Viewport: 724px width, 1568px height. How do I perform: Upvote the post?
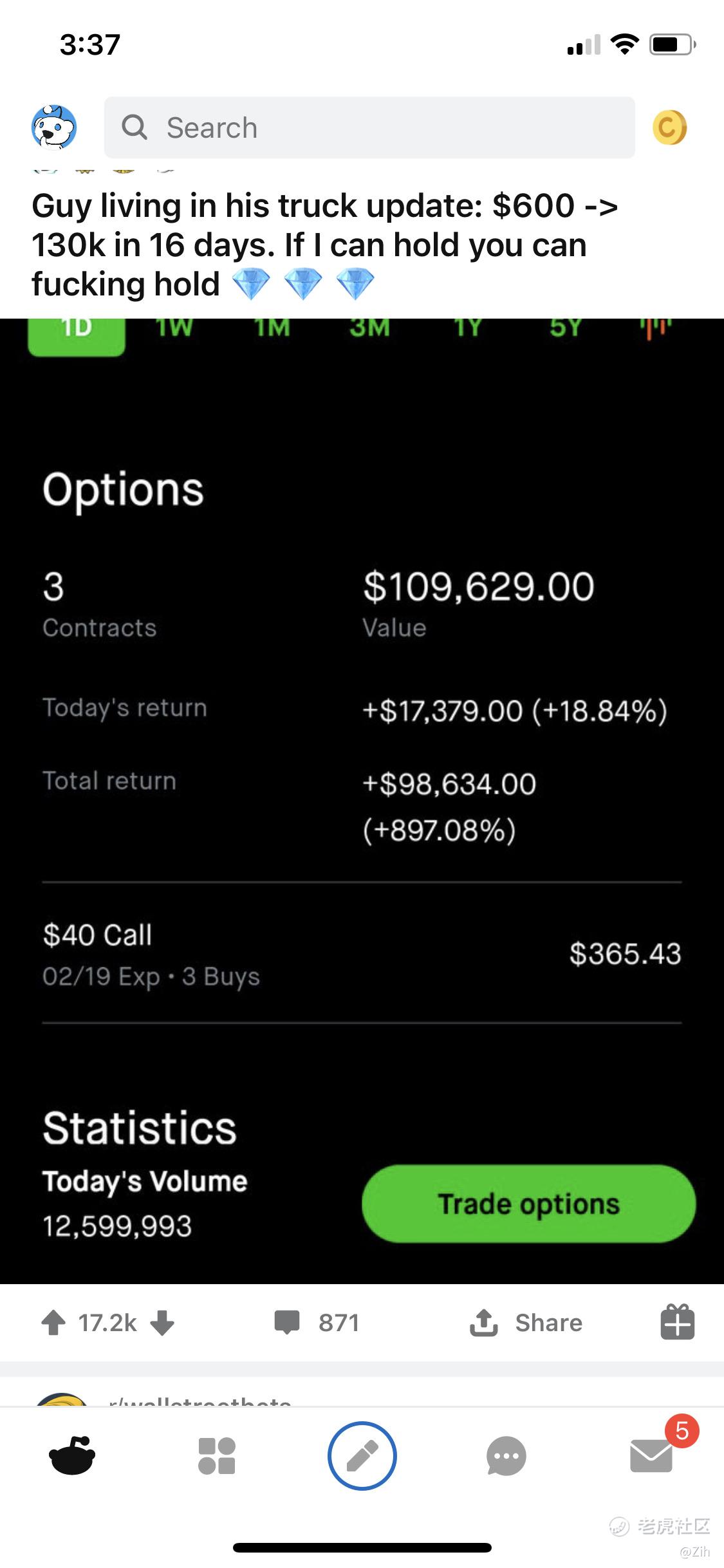(53, 1323)
